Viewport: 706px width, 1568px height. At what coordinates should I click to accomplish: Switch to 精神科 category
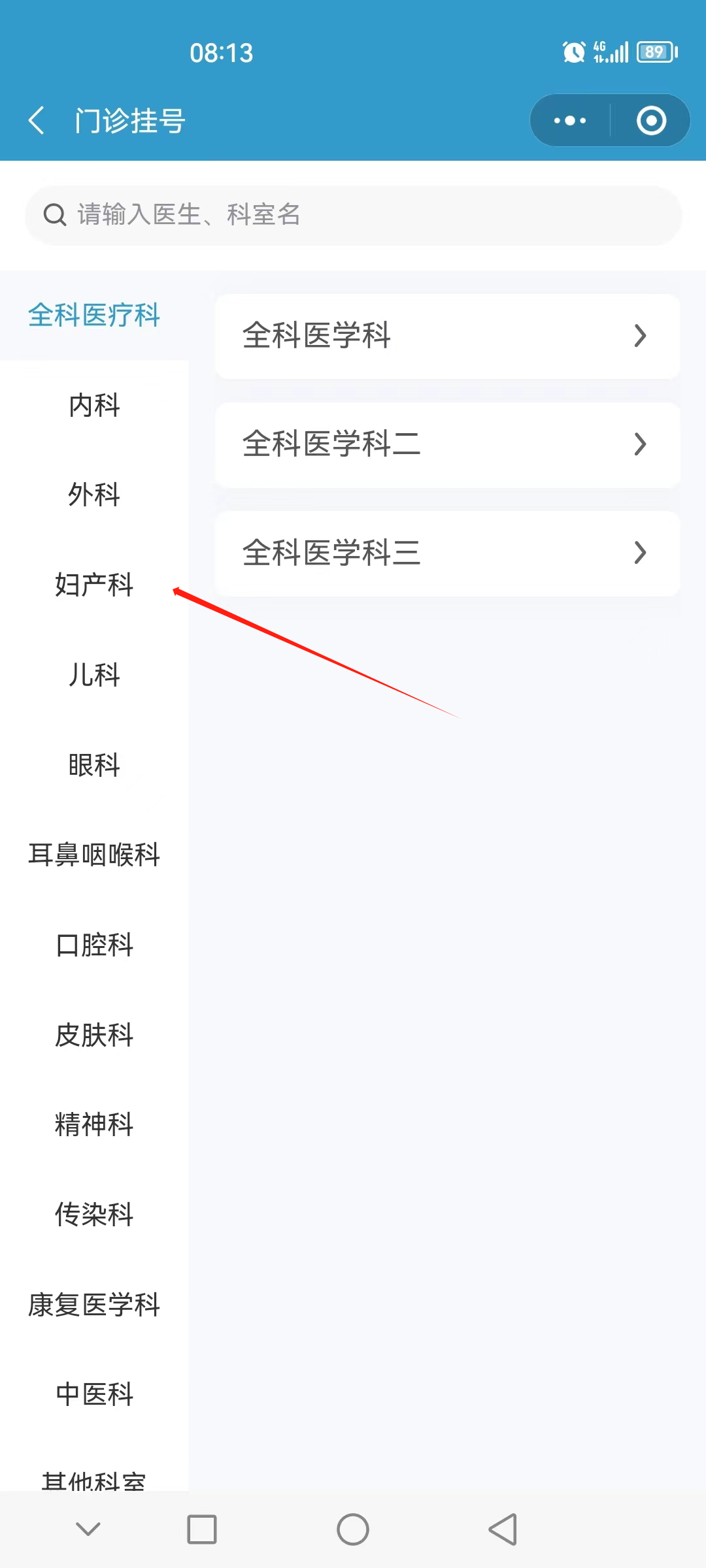pos(94,1124)
